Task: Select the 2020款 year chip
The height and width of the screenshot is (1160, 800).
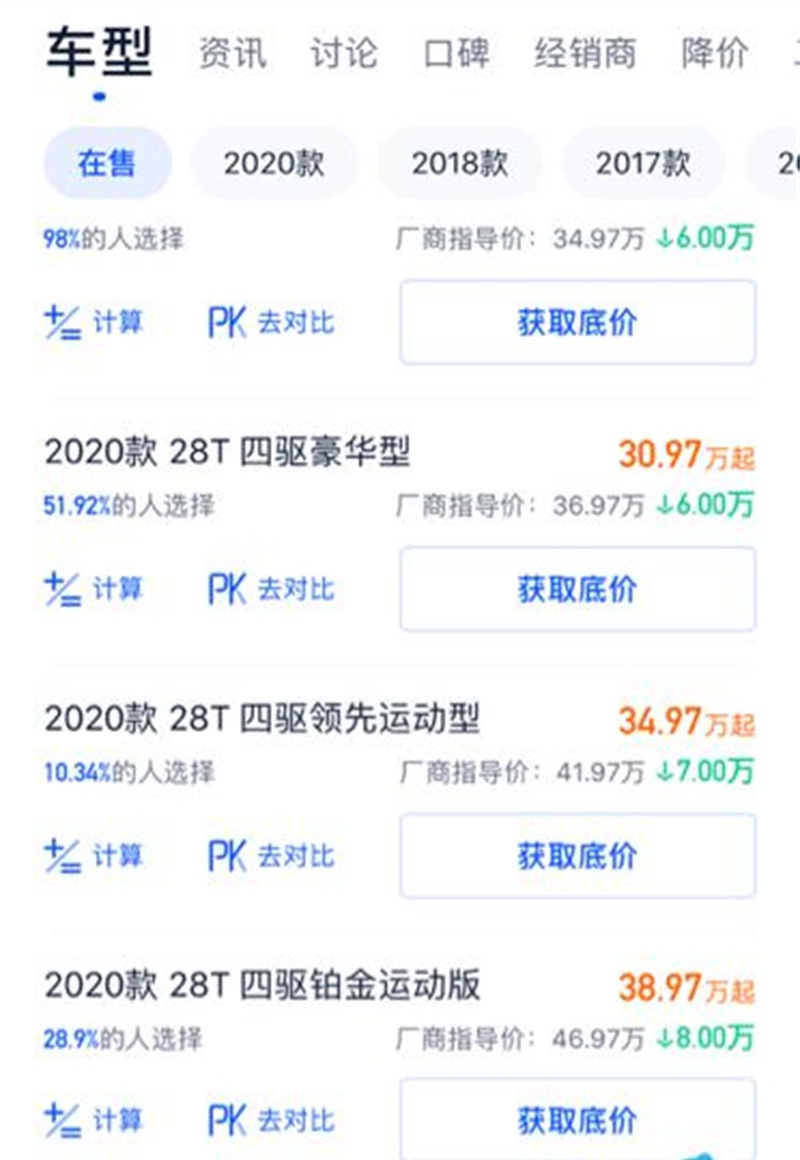Action: click(274, 163)
